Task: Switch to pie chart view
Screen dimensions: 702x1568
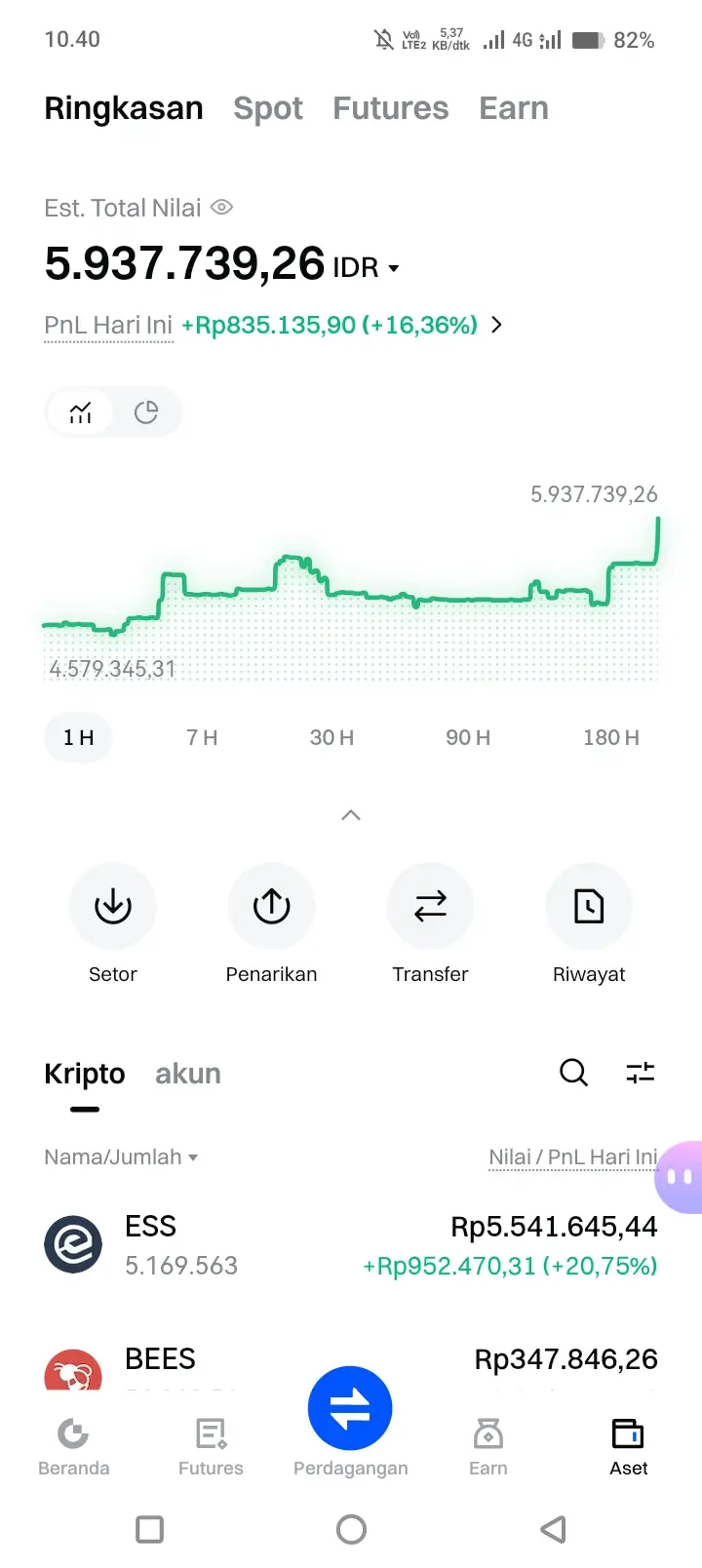Action: tap(146, 412)
